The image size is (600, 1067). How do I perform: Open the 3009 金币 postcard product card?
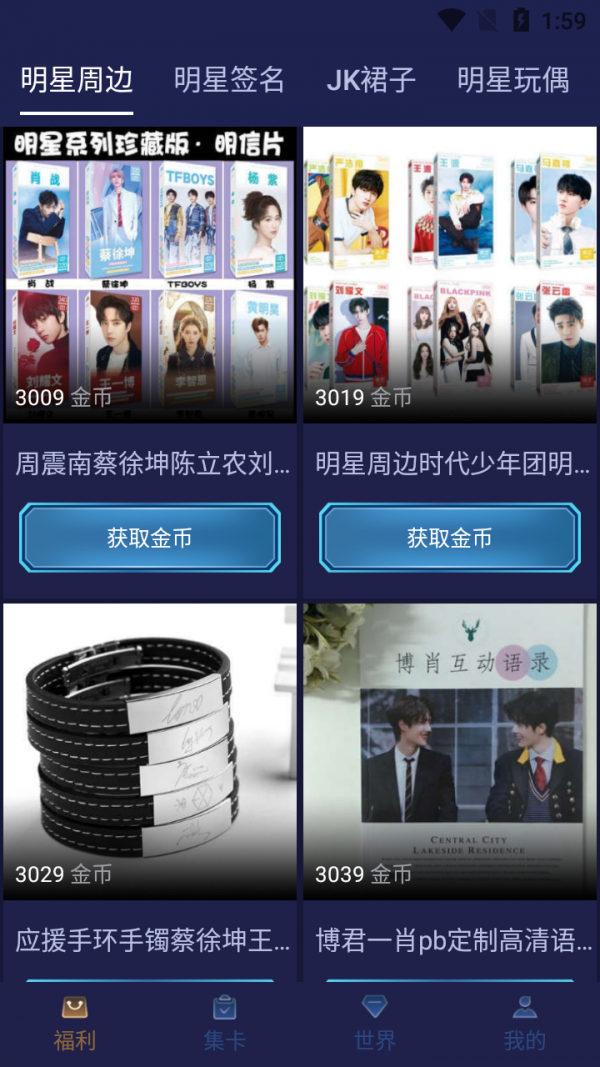click(150, 275)
